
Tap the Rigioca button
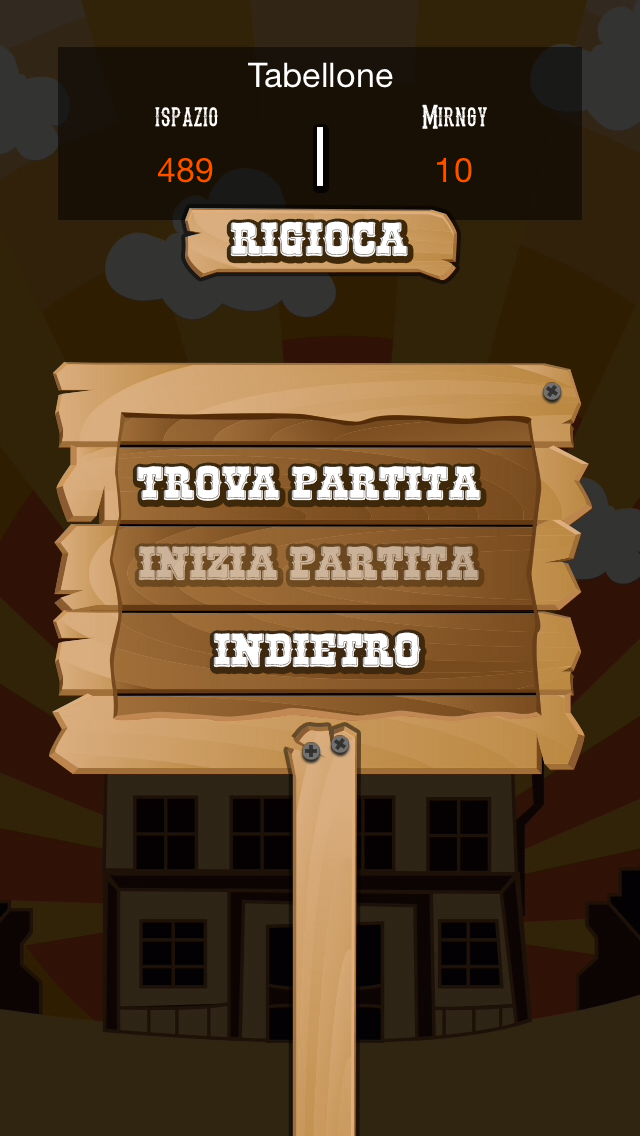pyautogui.click(x=320, y=241)
